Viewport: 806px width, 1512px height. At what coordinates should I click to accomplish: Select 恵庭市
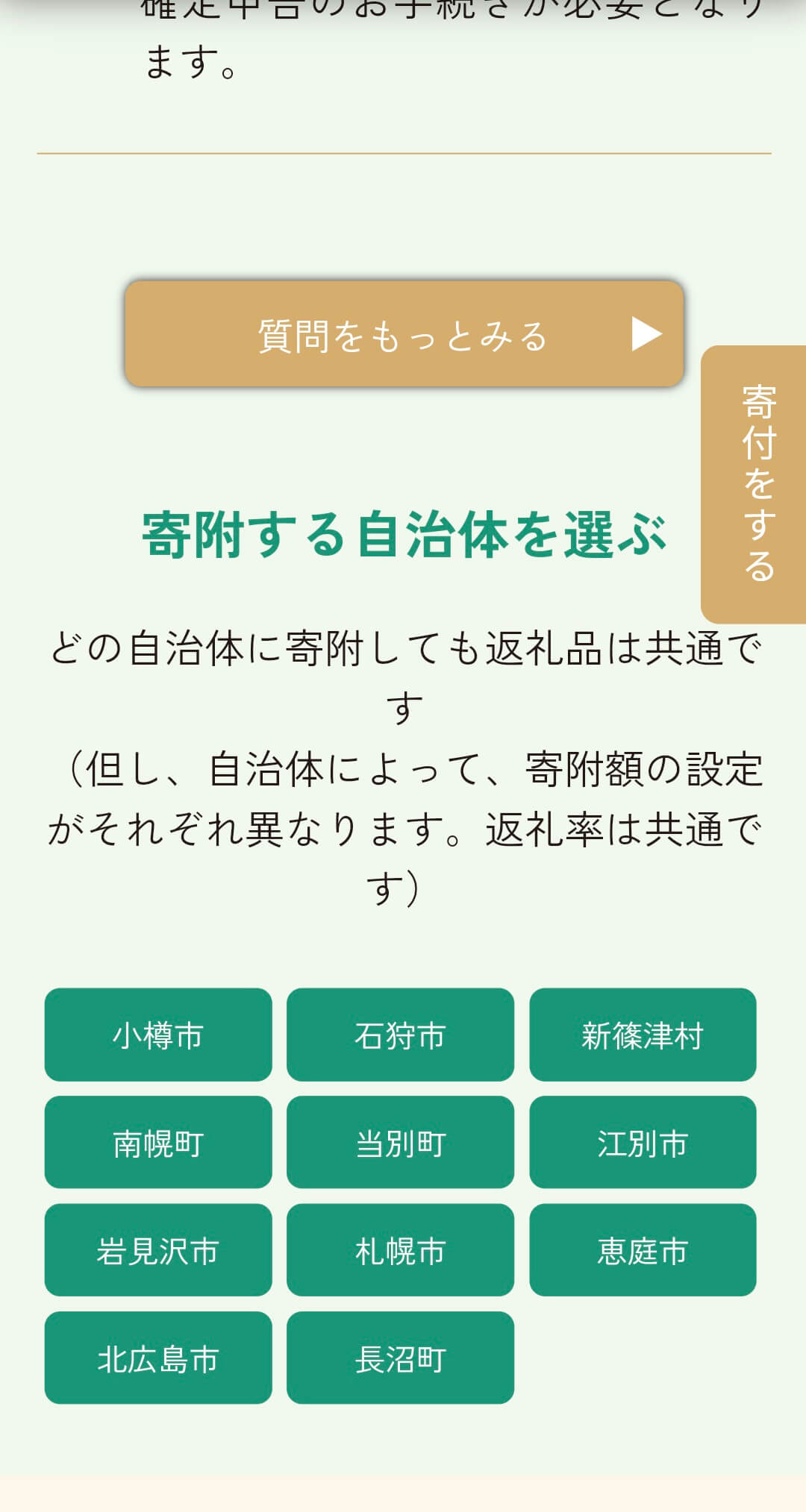tap(643, 1249)
